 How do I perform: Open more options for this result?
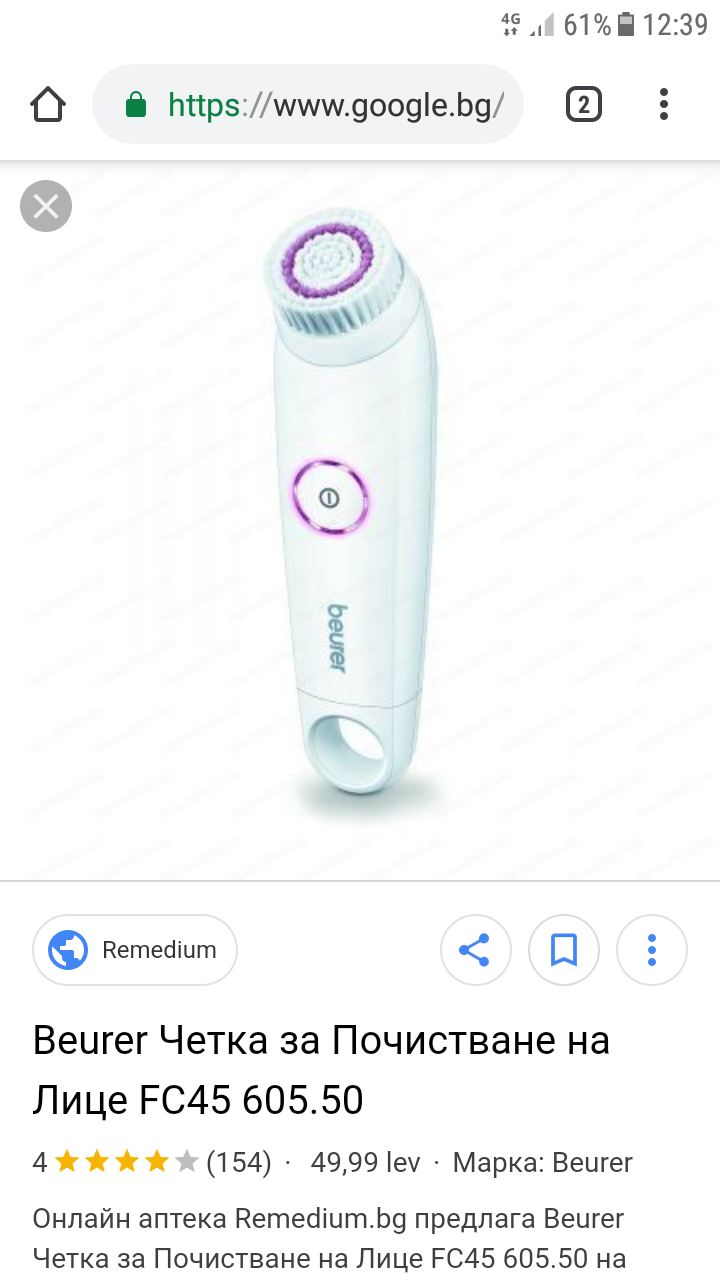[652, 950]
